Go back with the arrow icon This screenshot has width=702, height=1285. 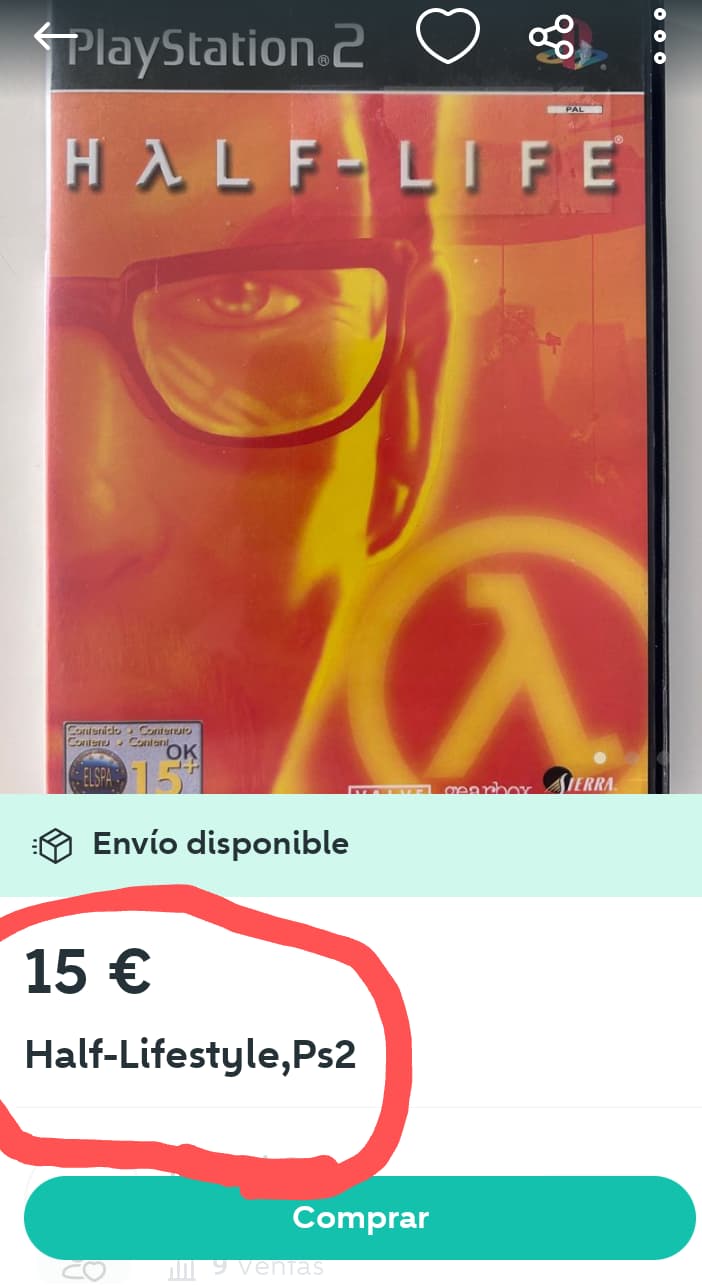[x=55, y=36]
